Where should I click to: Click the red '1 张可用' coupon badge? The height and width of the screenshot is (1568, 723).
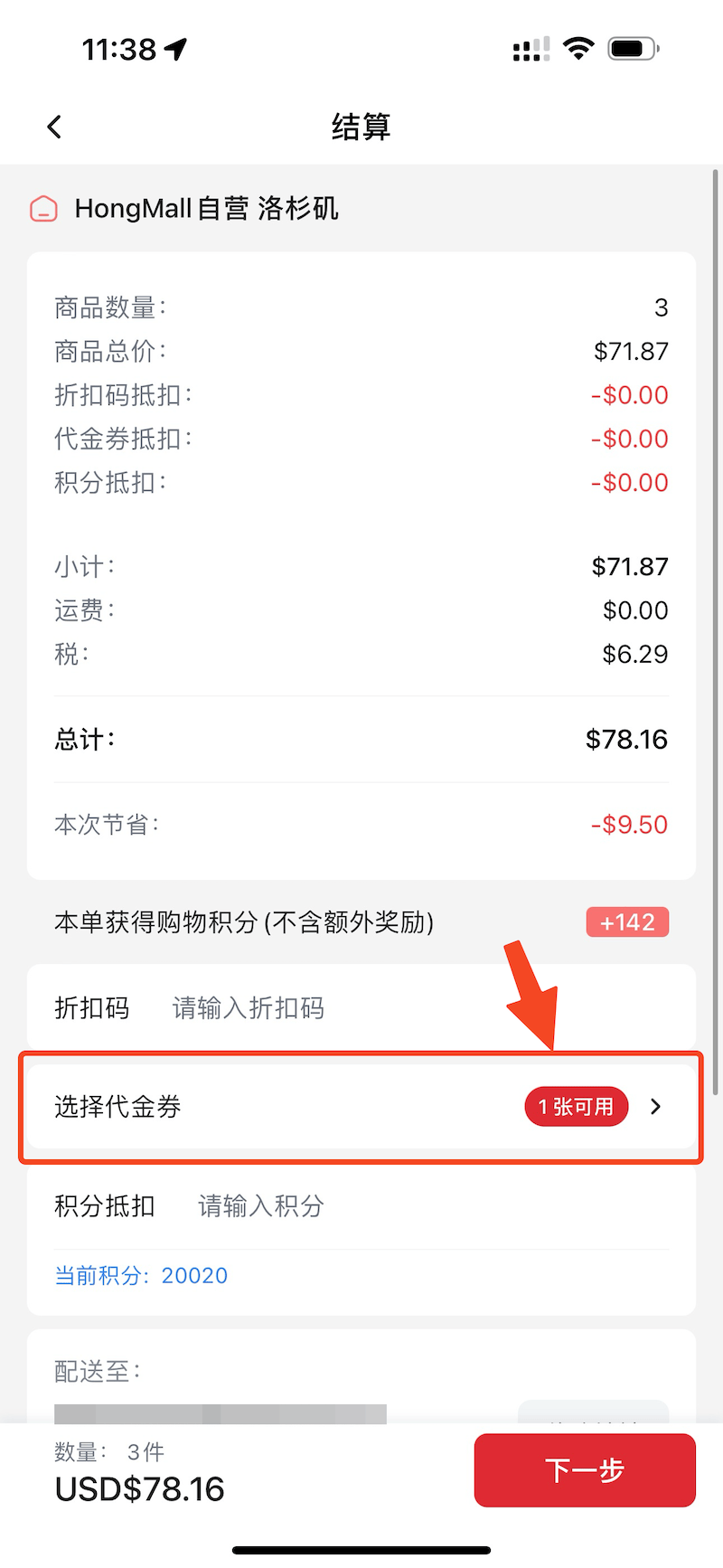[576, 1106]
